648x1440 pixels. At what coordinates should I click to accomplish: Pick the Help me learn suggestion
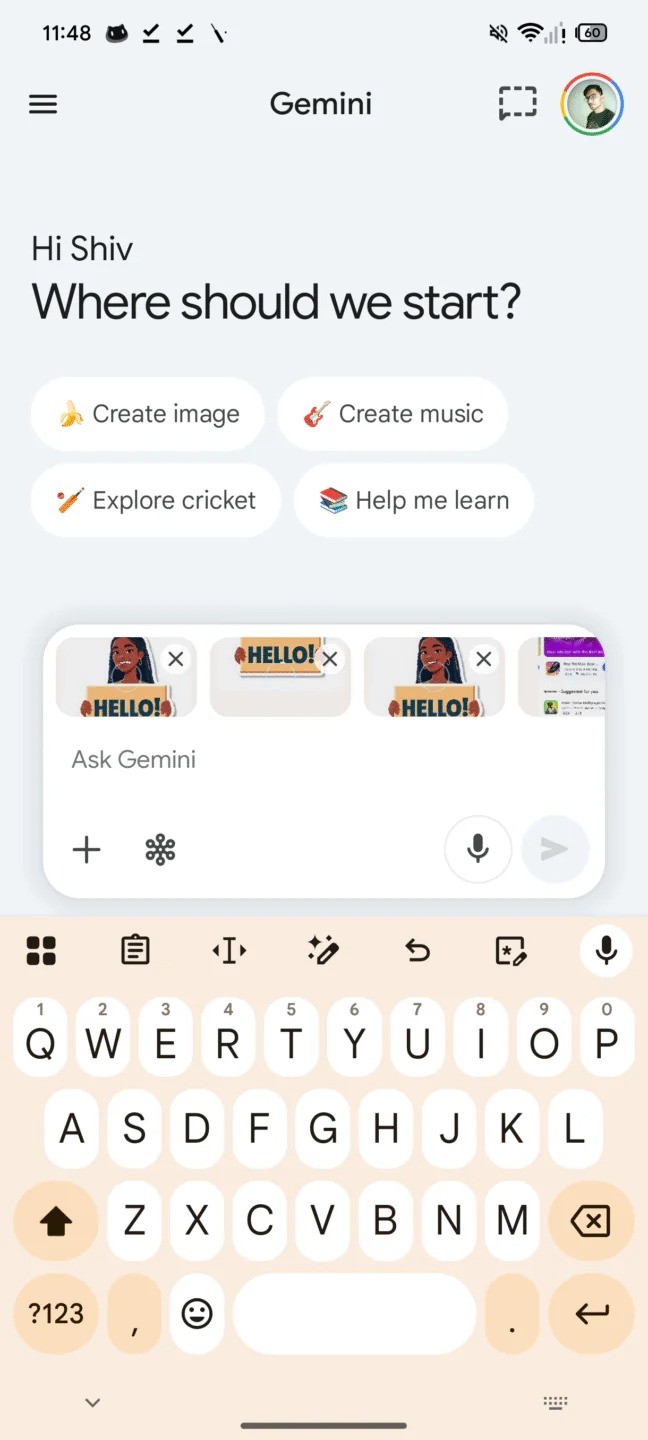pos(414,500)
